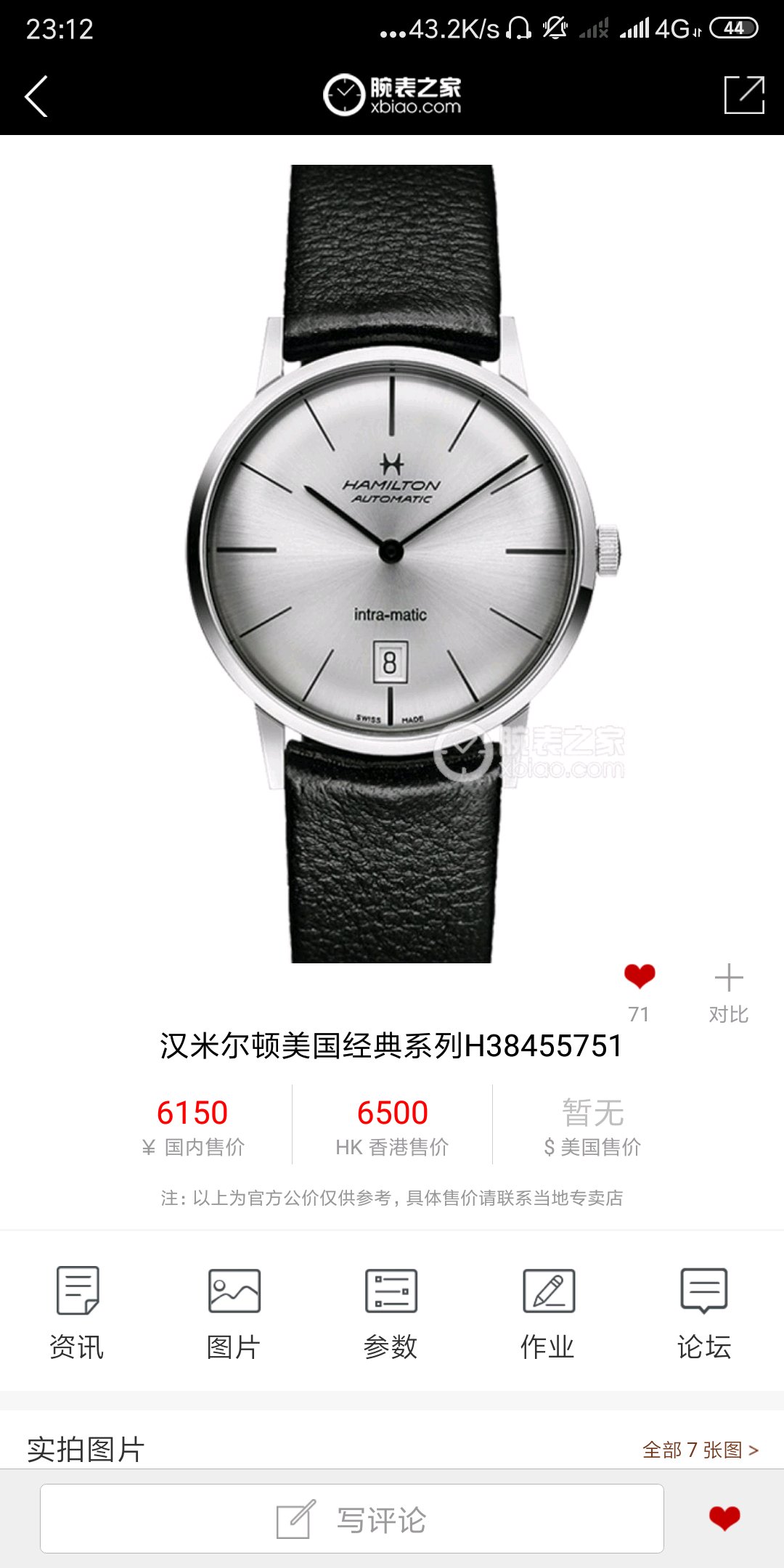
Task: Add watch to 对比 comparison
Action: (x=729, y=994)
